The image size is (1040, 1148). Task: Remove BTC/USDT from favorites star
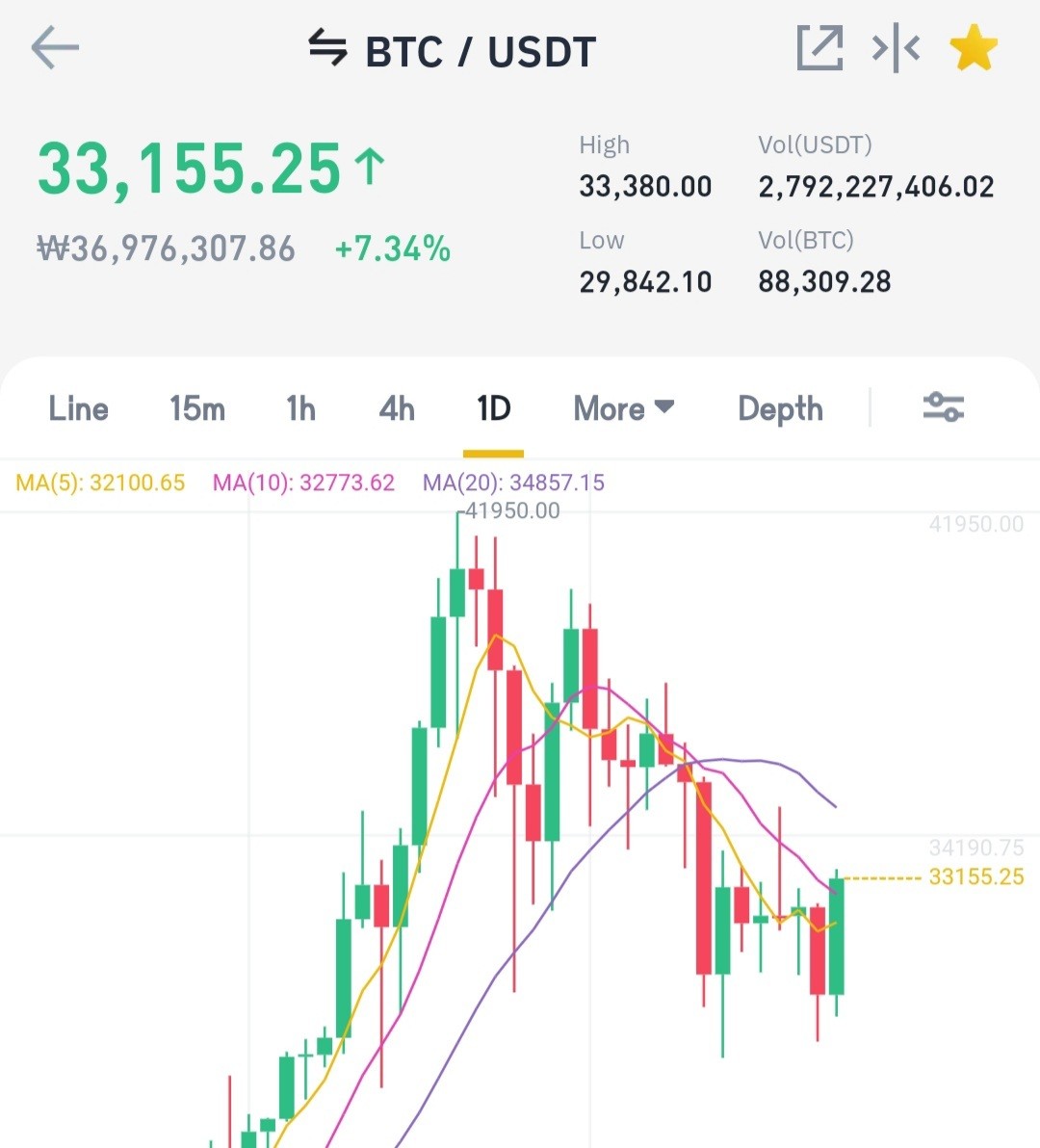pos(974,48)
